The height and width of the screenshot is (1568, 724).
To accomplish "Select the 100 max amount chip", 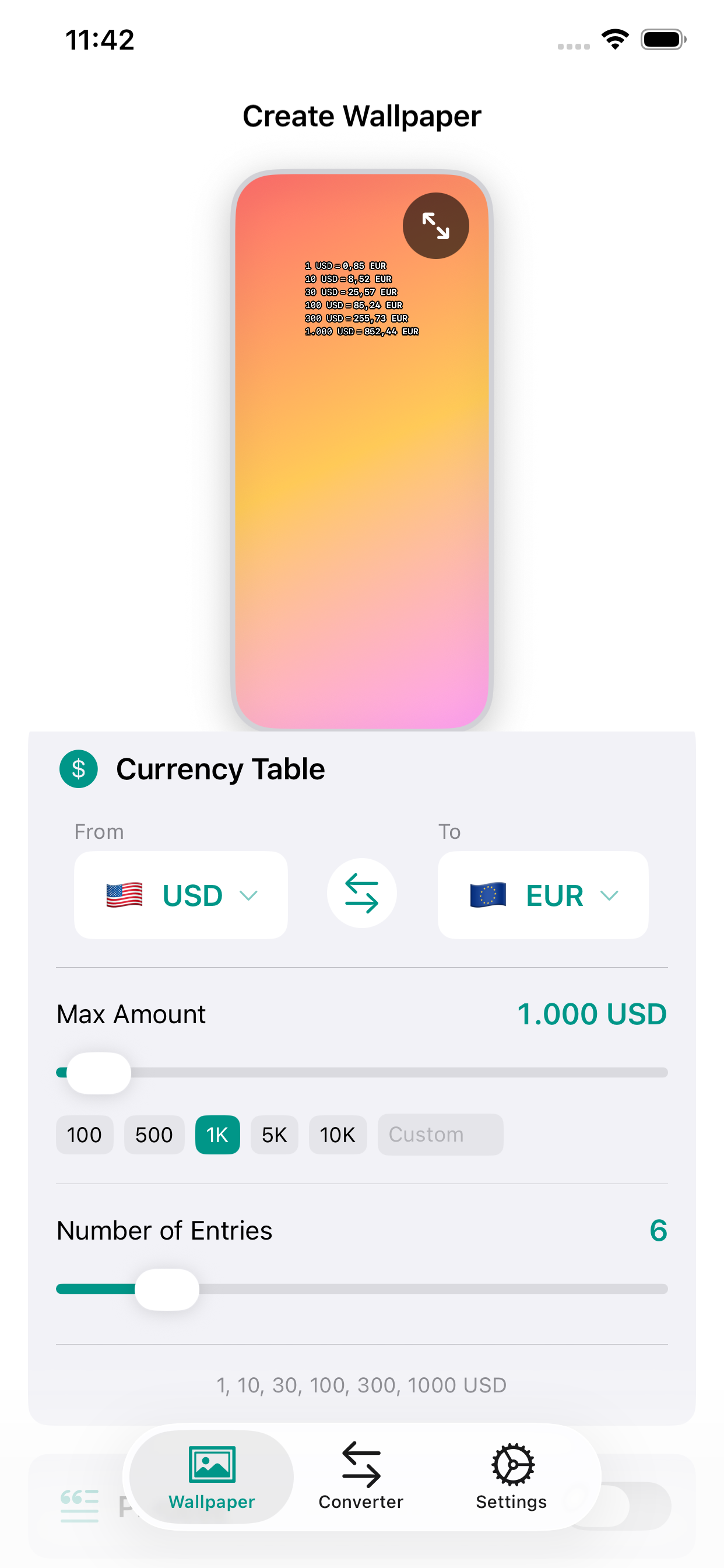I will 85,1135.
